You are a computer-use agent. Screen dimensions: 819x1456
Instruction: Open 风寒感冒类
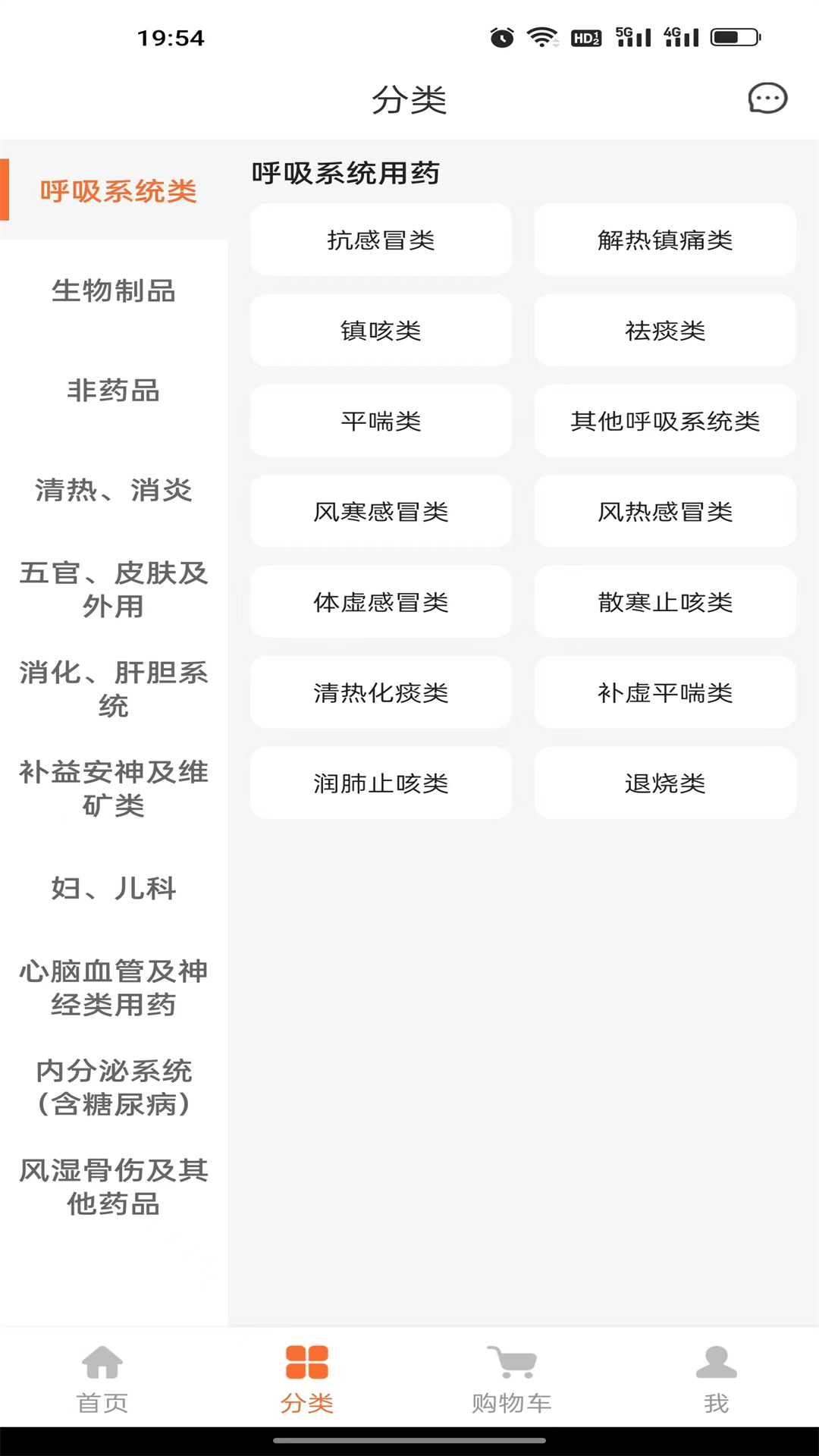coord(380,512)
